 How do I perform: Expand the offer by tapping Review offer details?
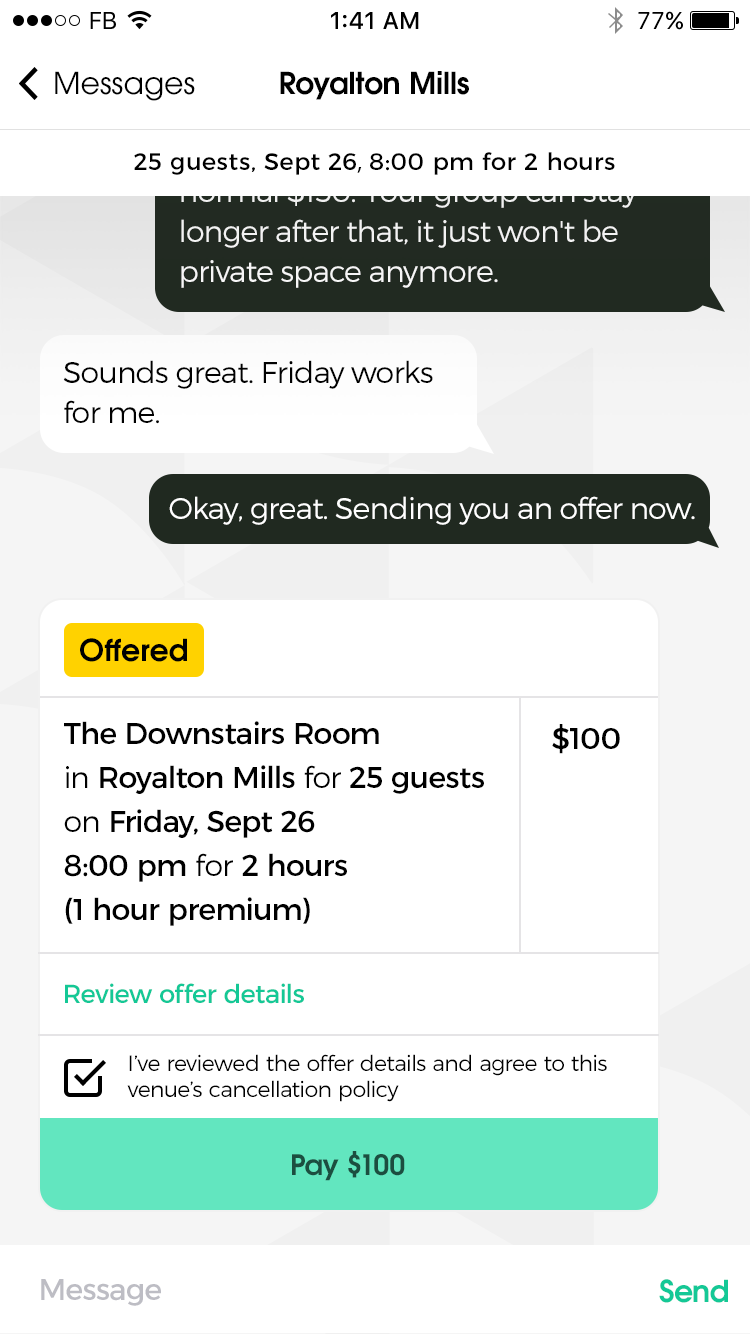tap(183, 994)
